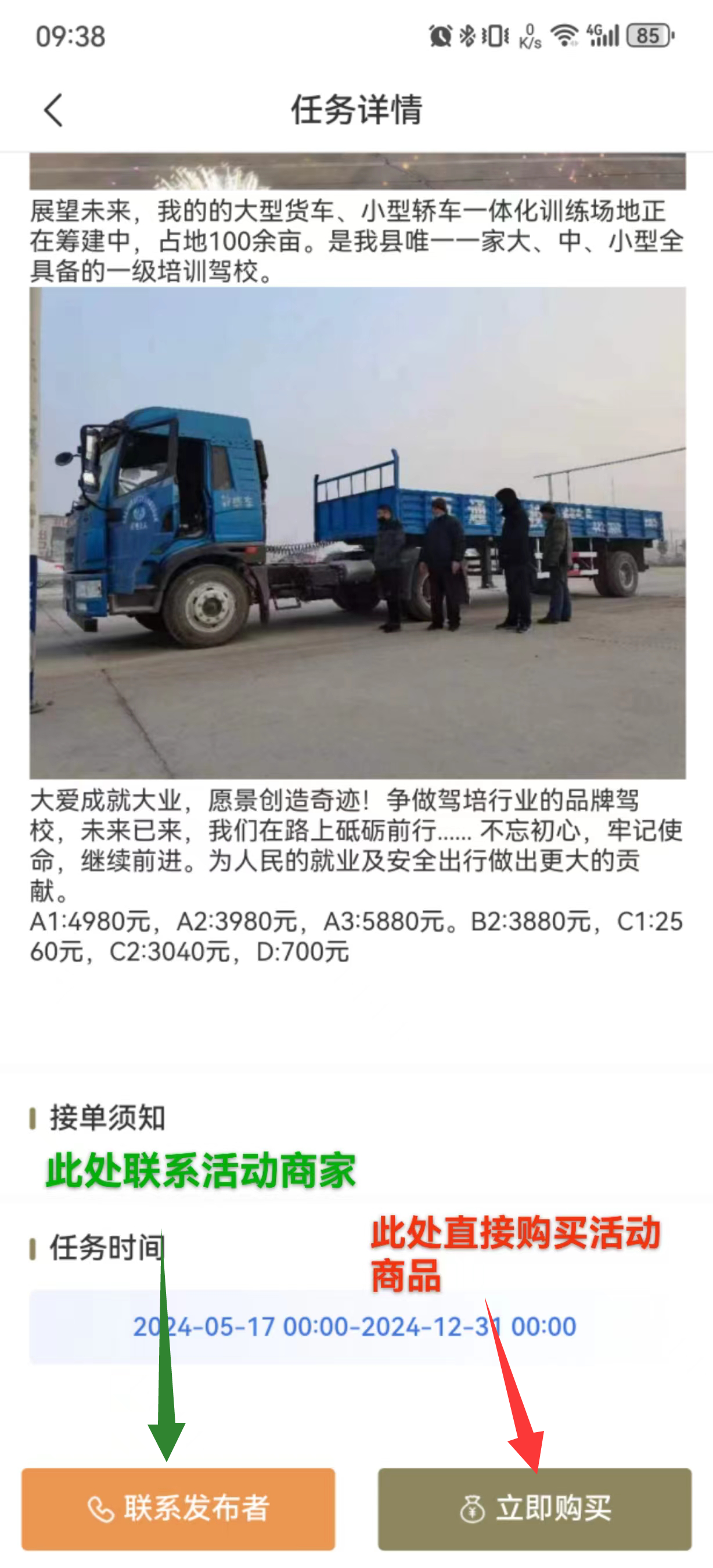Go back from the 任务详情 page
This screenshot has width=713, height=1568.
[x=53, y=110]
